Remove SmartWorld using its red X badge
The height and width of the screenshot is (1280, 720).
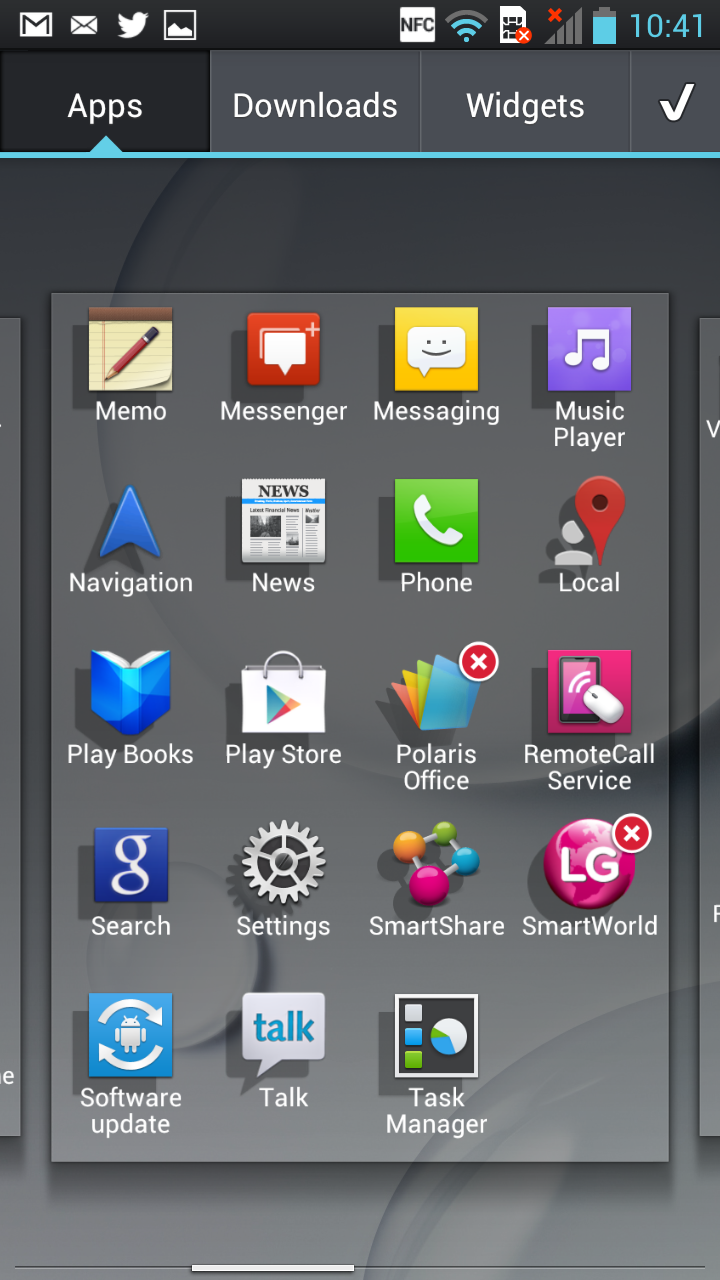click(x=631, y=833)
